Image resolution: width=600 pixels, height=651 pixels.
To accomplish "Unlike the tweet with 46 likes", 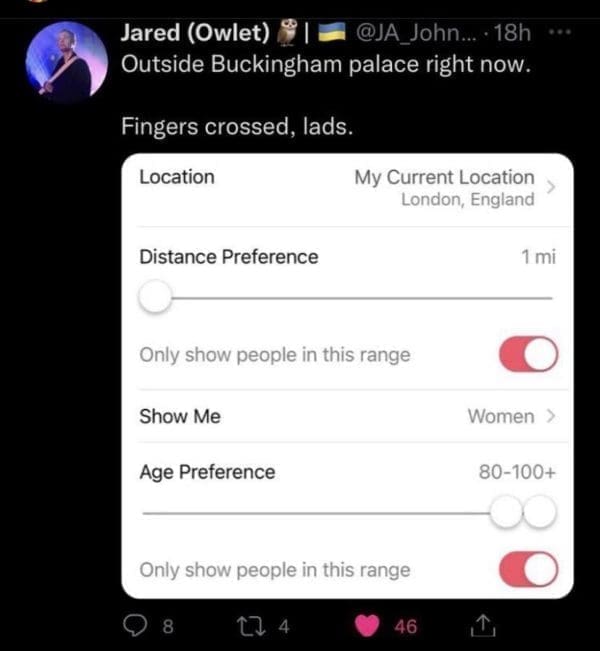I will pyautogui.click(x=369, y=627).
